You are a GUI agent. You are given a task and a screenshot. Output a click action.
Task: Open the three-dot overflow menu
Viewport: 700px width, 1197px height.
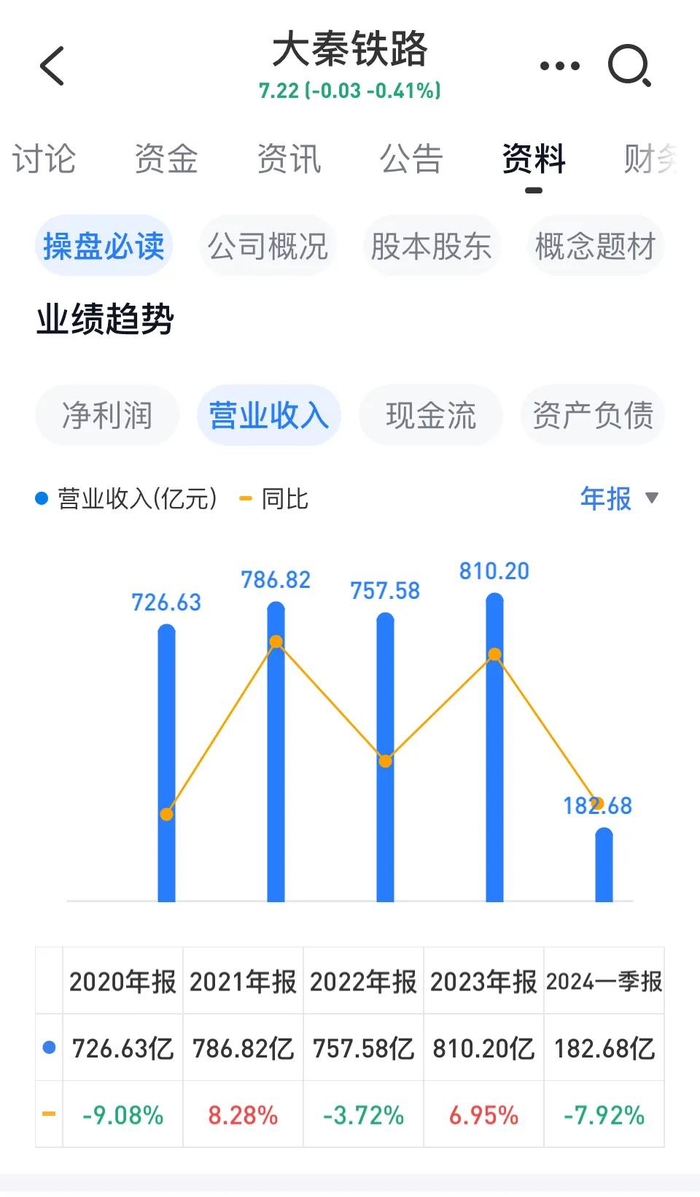(x=560, y=66)
